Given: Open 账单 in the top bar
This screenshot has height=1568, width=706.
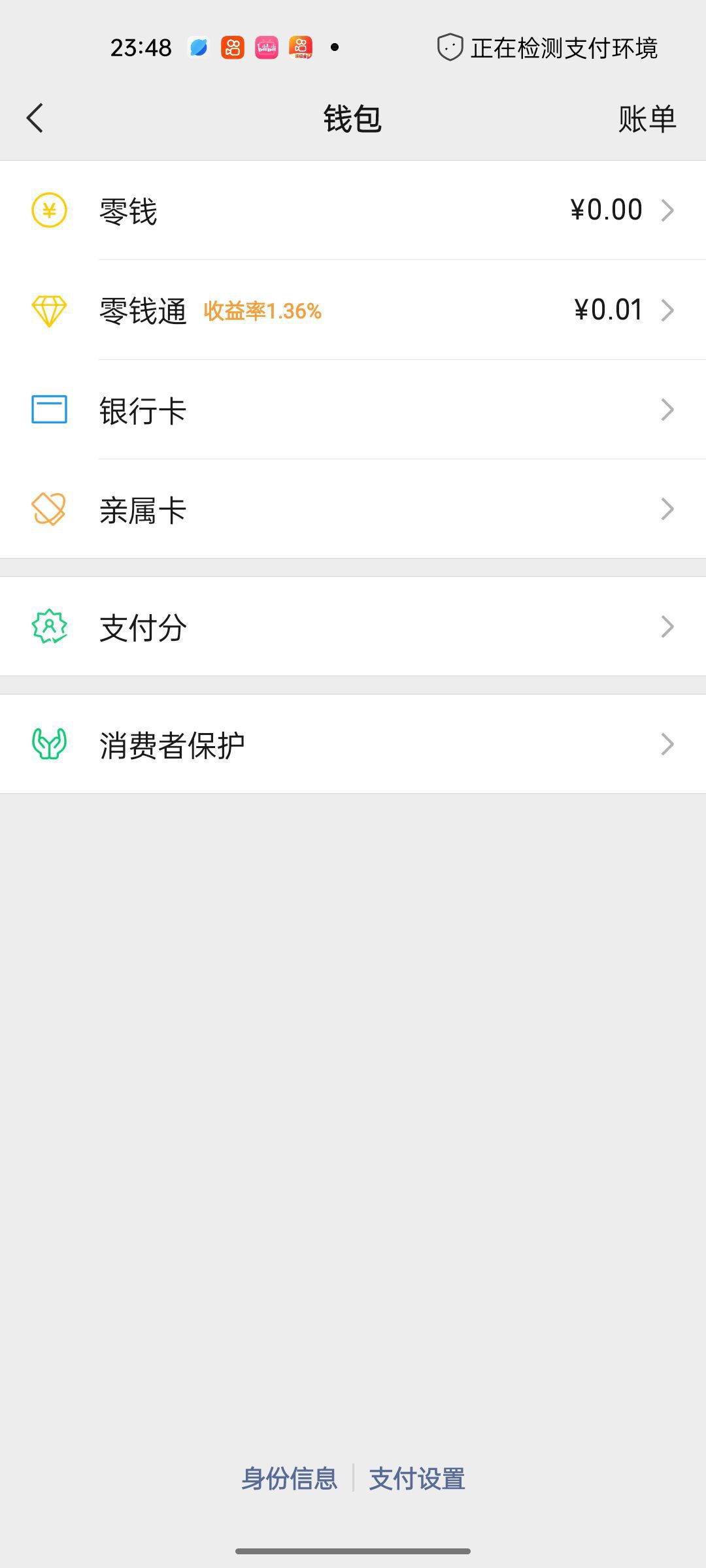Looking at the screenshot, I should coord(647,119).
